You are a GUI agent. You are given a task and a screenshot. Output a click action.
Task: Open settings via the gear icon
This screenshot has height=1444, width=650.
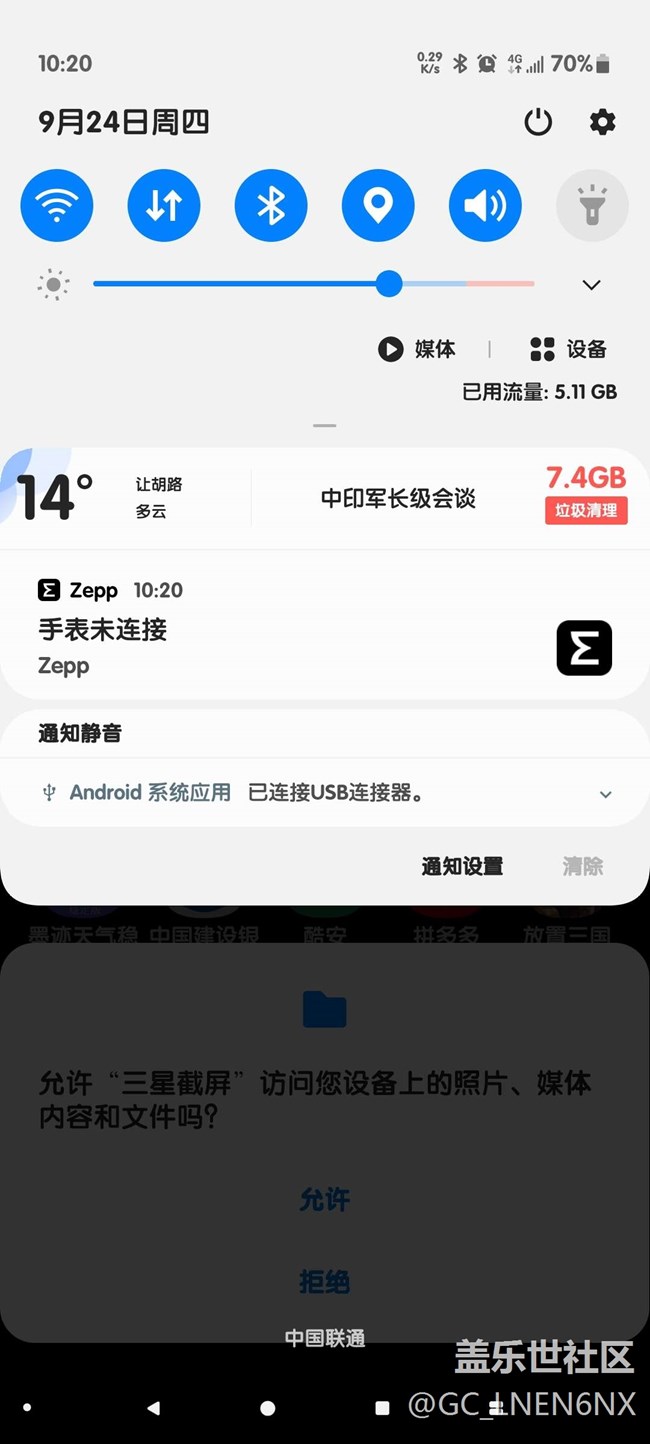pyautogui.click(x=602, y=122)
